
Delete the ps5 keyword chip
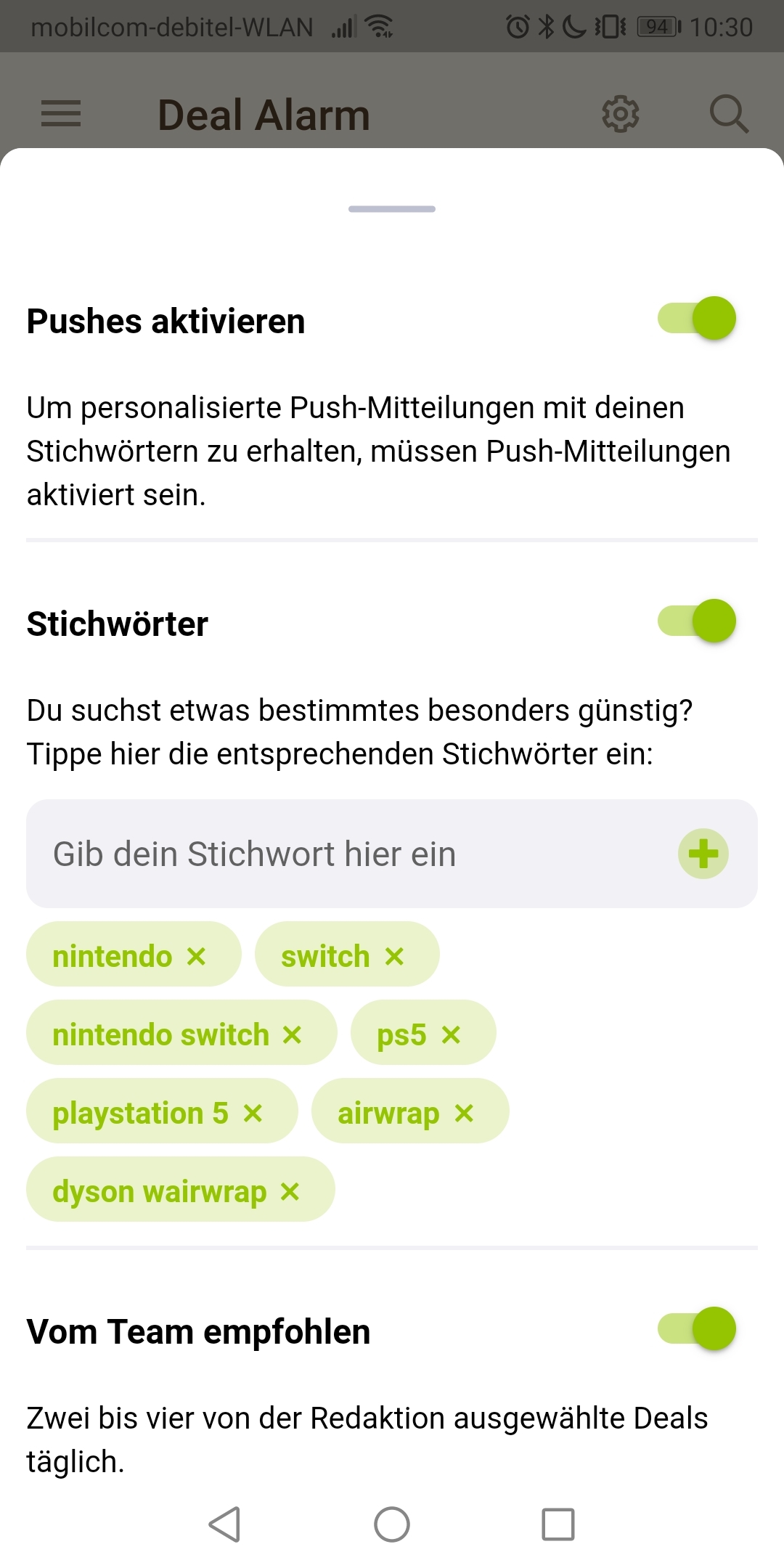click(451, 1034)
